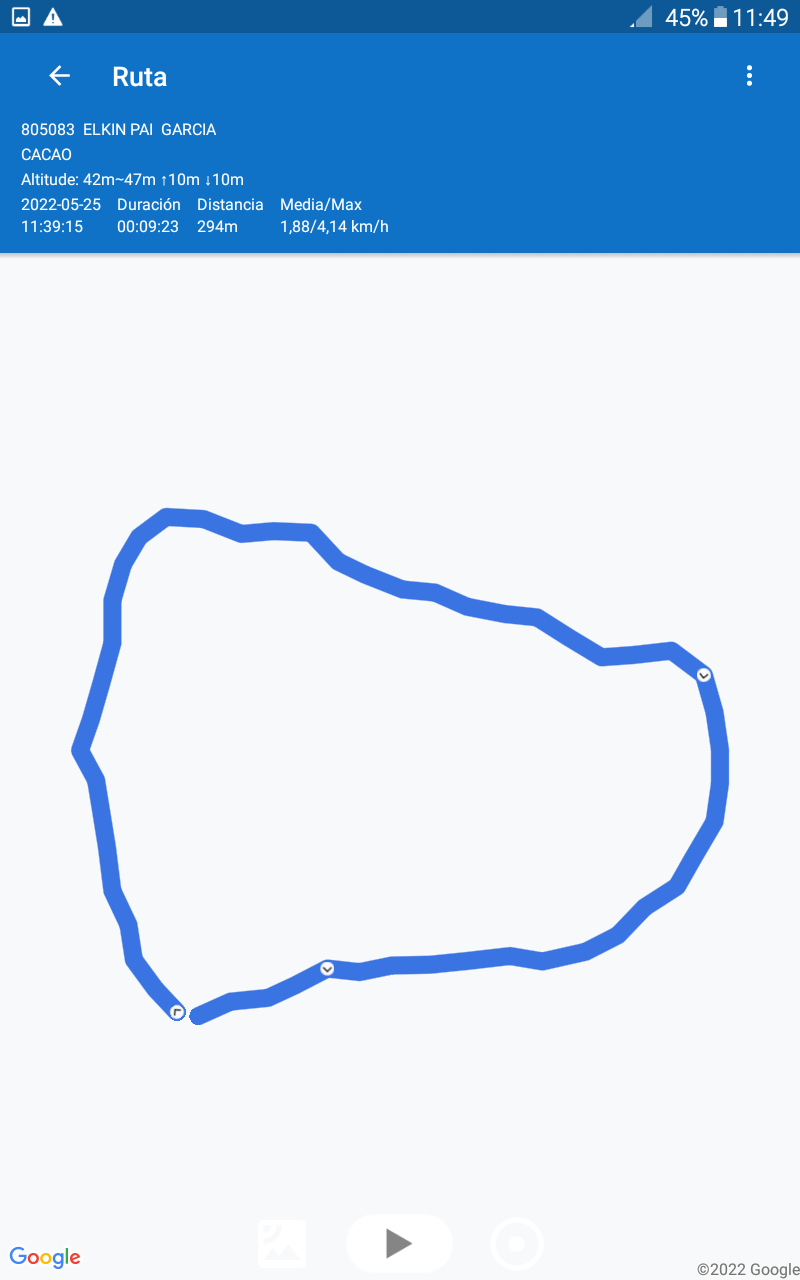
Task: Open the map image layer button
Action: click(282, 1244)
